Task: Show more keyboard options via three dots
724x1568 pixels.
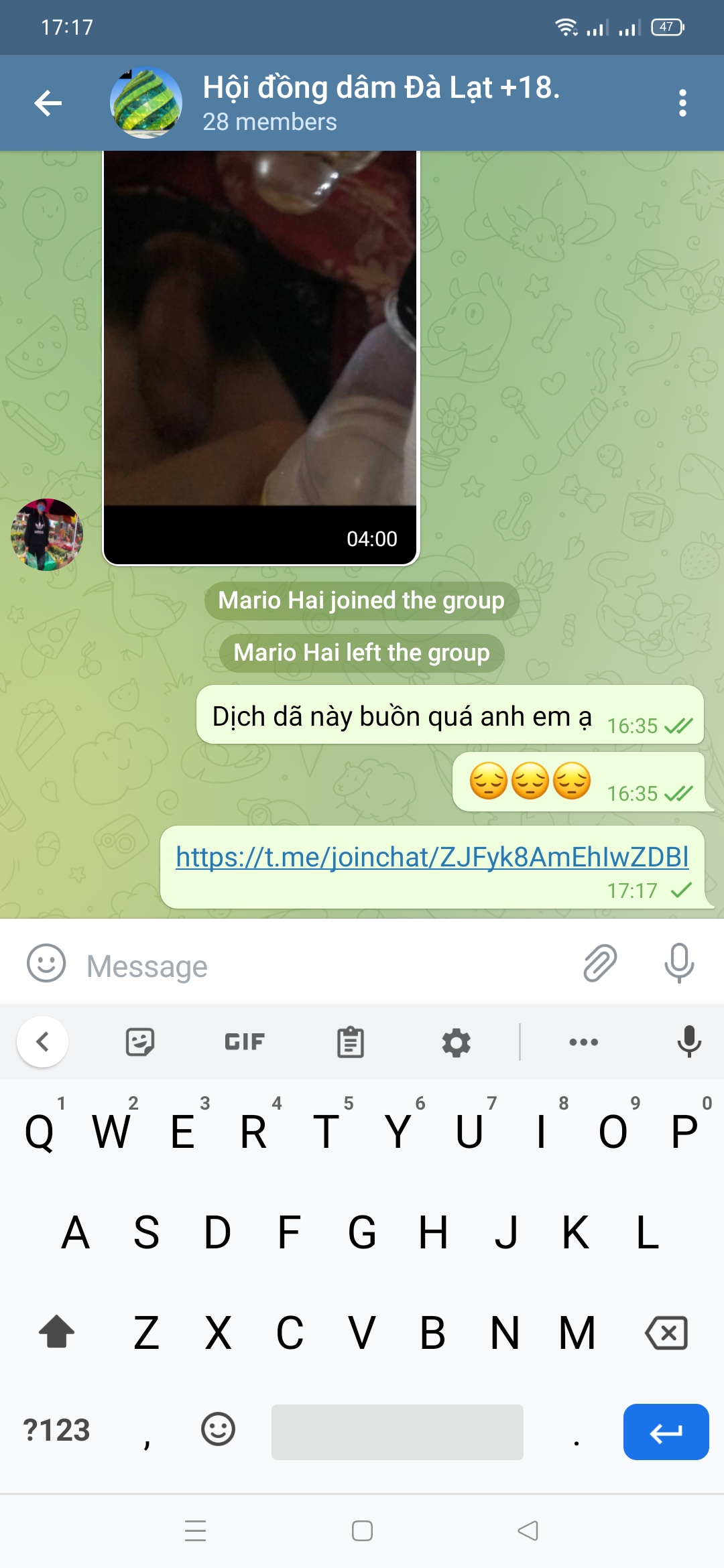Action: (584, 1042)
